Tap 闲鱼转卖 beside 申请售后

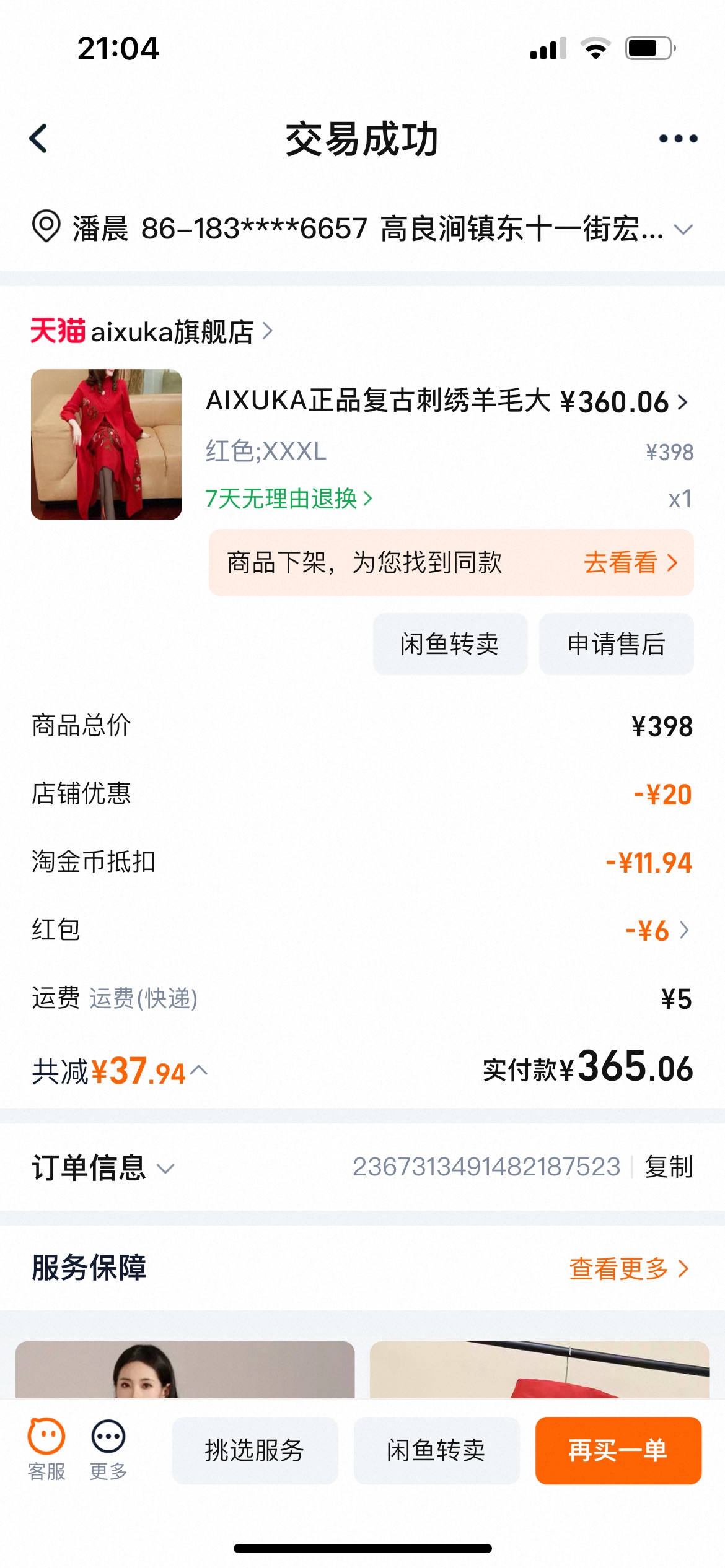tap(450, 644)
